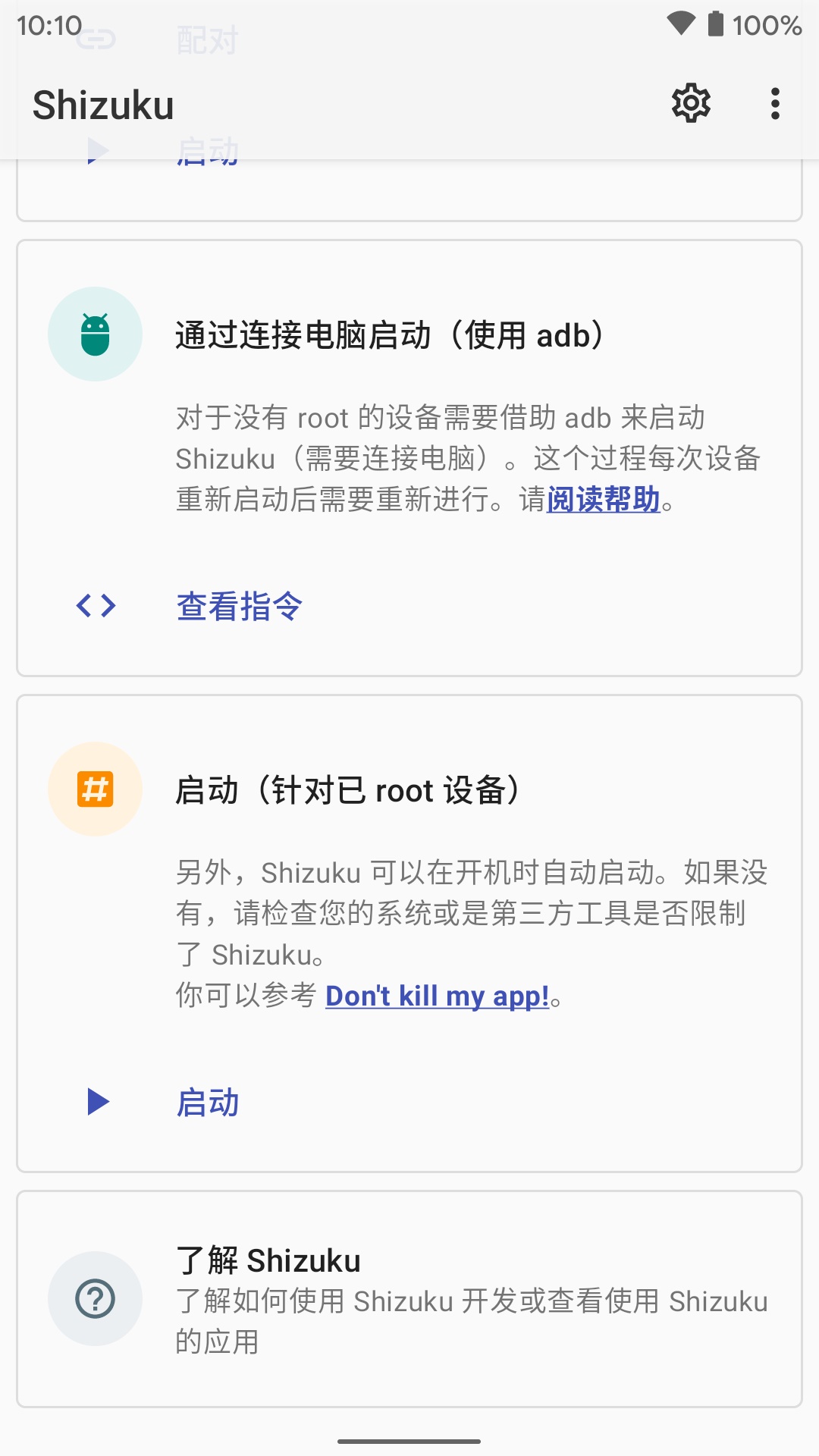Click the partially visible top play triangle
The image size is (819, 1456).
(x=97, y=150)
